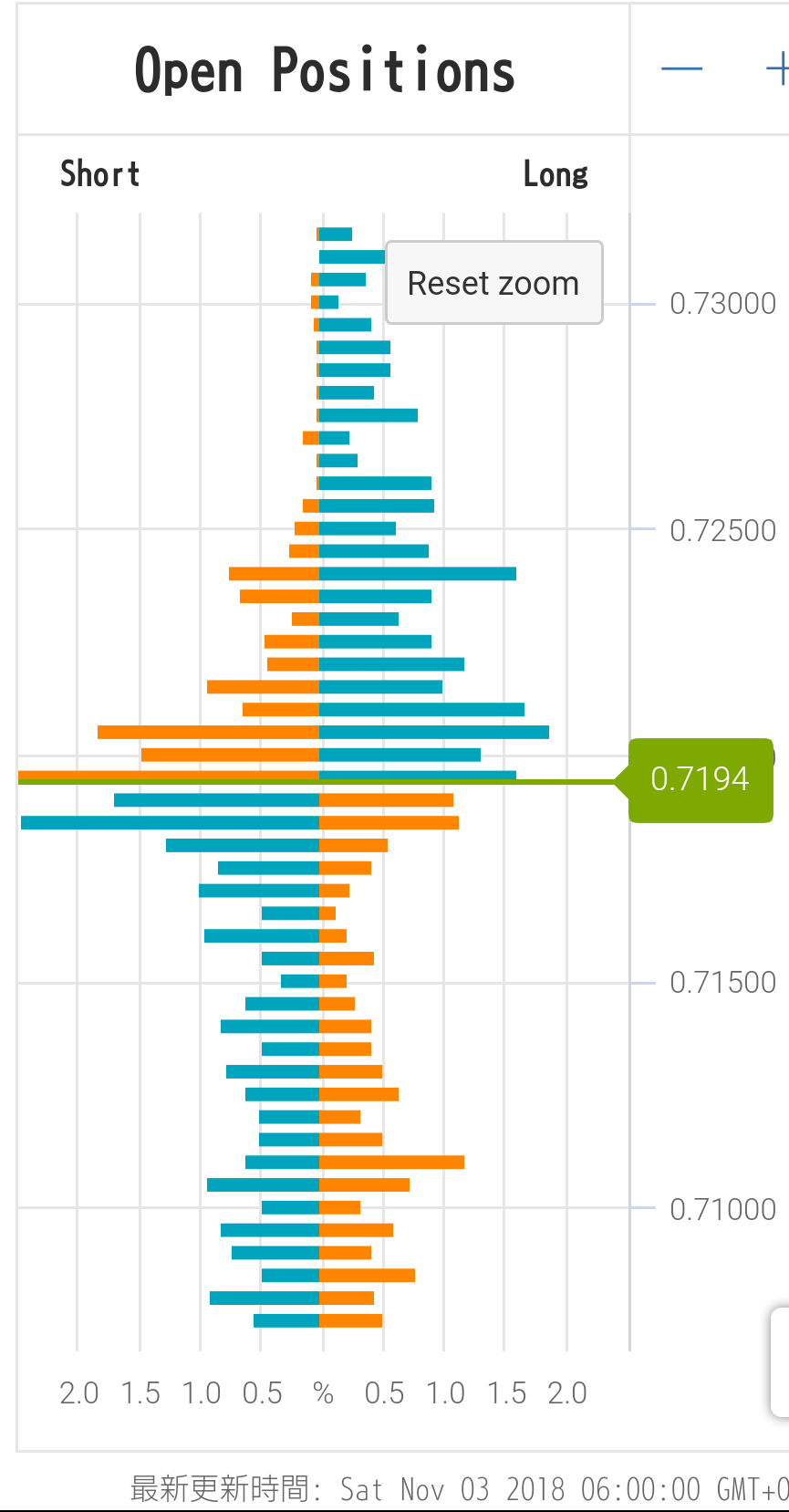Viewport: 789px width, 1512px height.
Task: Tap the Reset zoom button
Action: point(493,283)
